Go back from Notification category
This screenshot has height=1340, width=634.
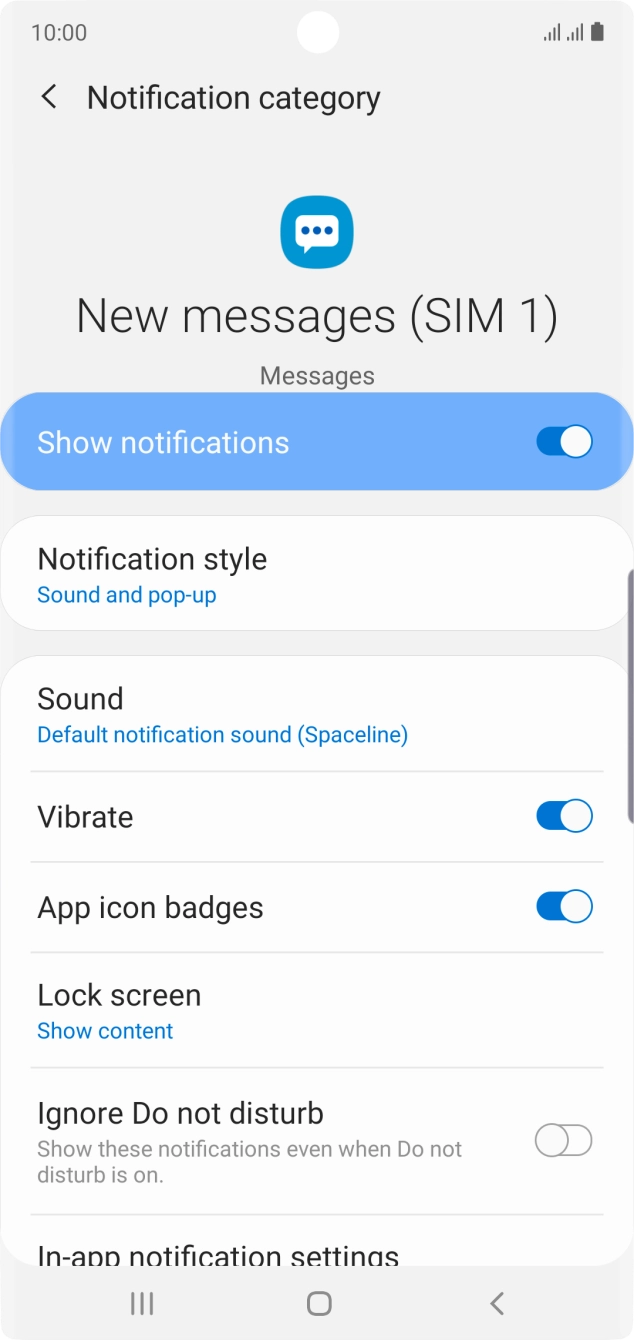(x=48, y=98)
